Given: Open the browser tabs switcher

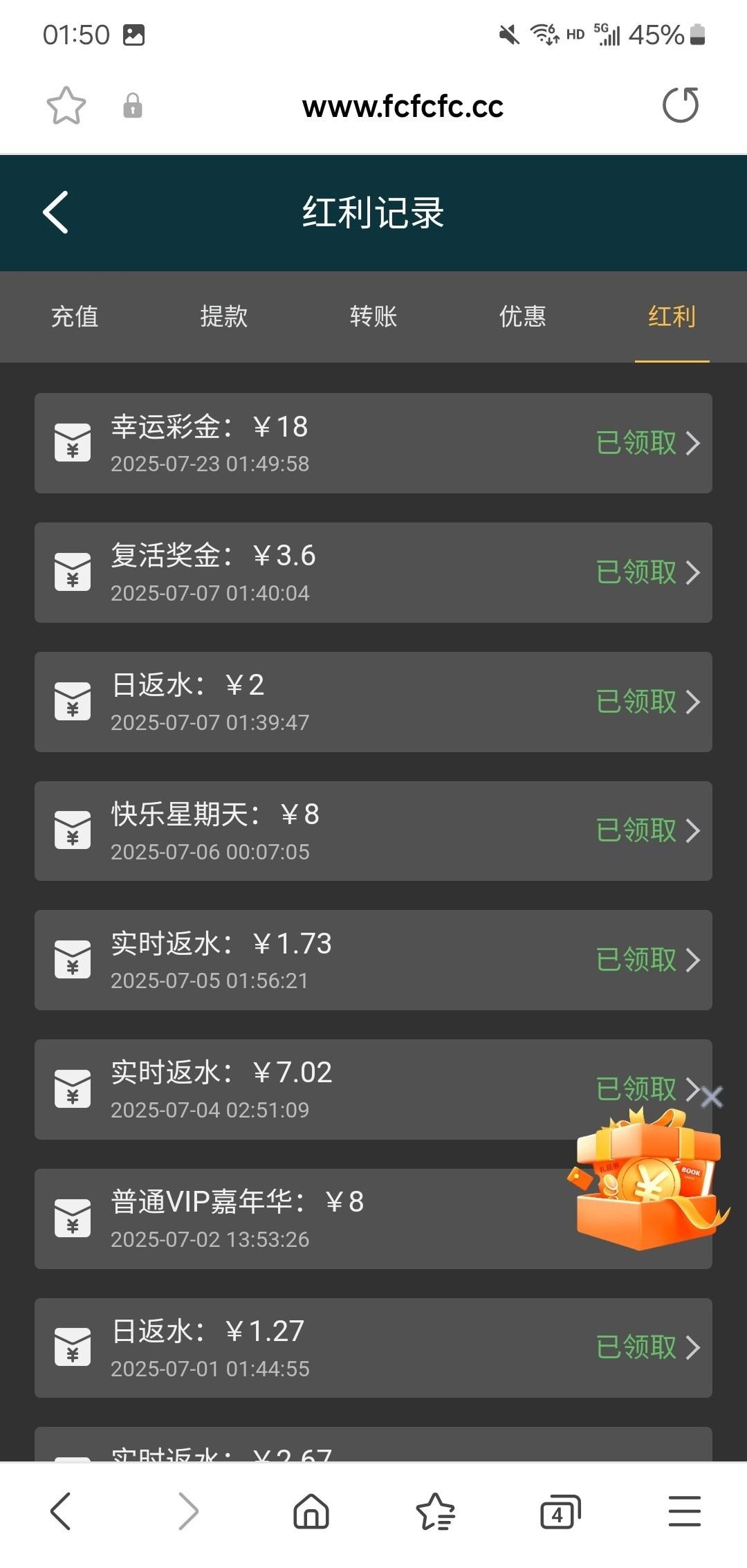Looking at the screenshot, I should [x=559, y=1511].
